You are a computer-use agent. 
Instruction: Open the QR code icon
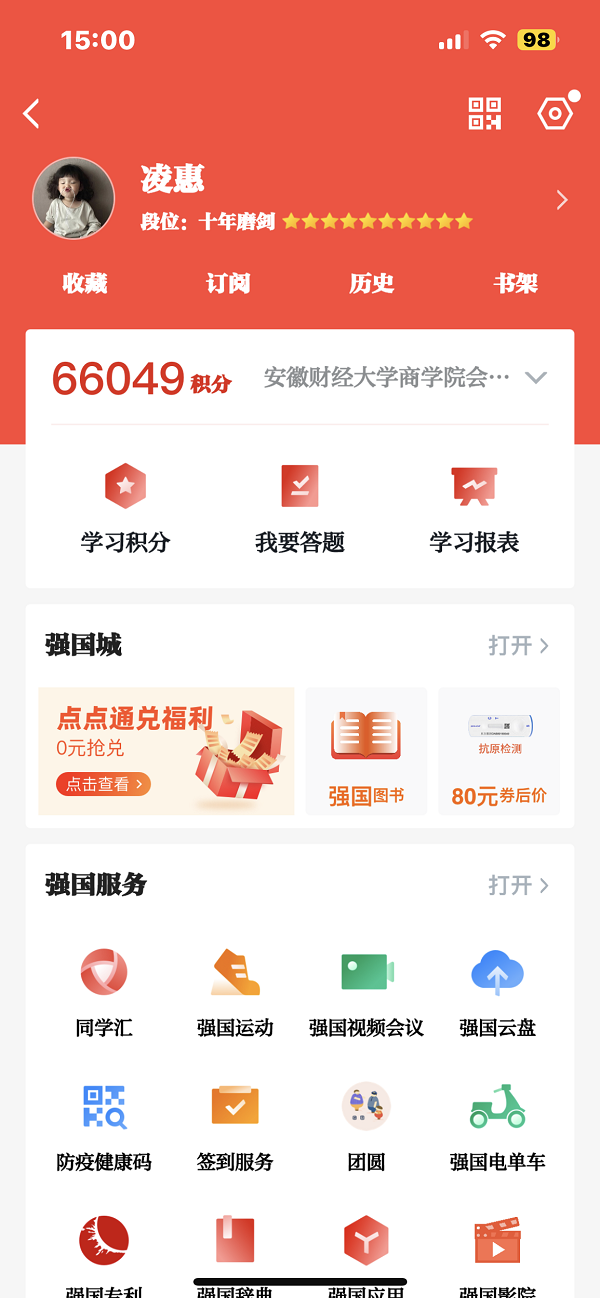(485, 113)
